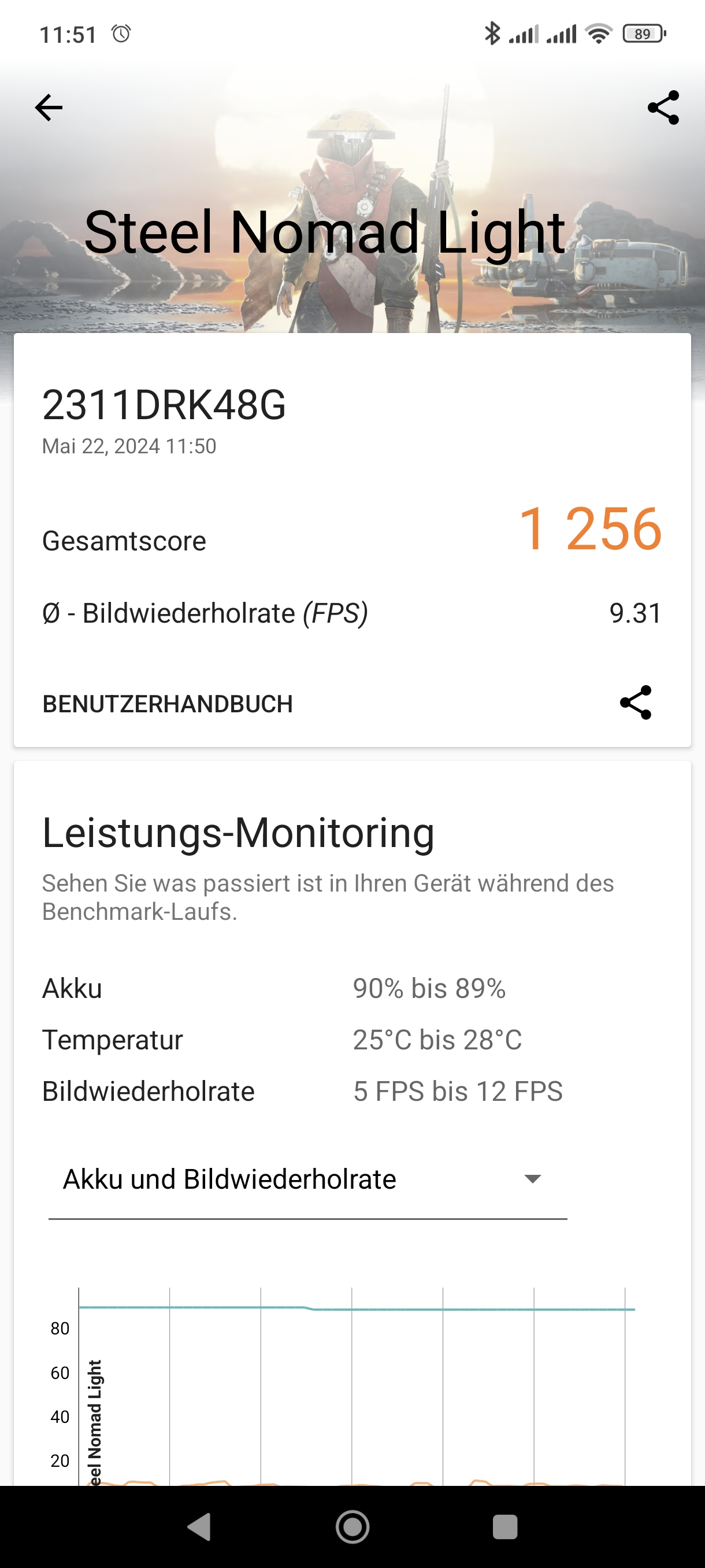Open recent apps from navigation bar

click(505, 1526)
